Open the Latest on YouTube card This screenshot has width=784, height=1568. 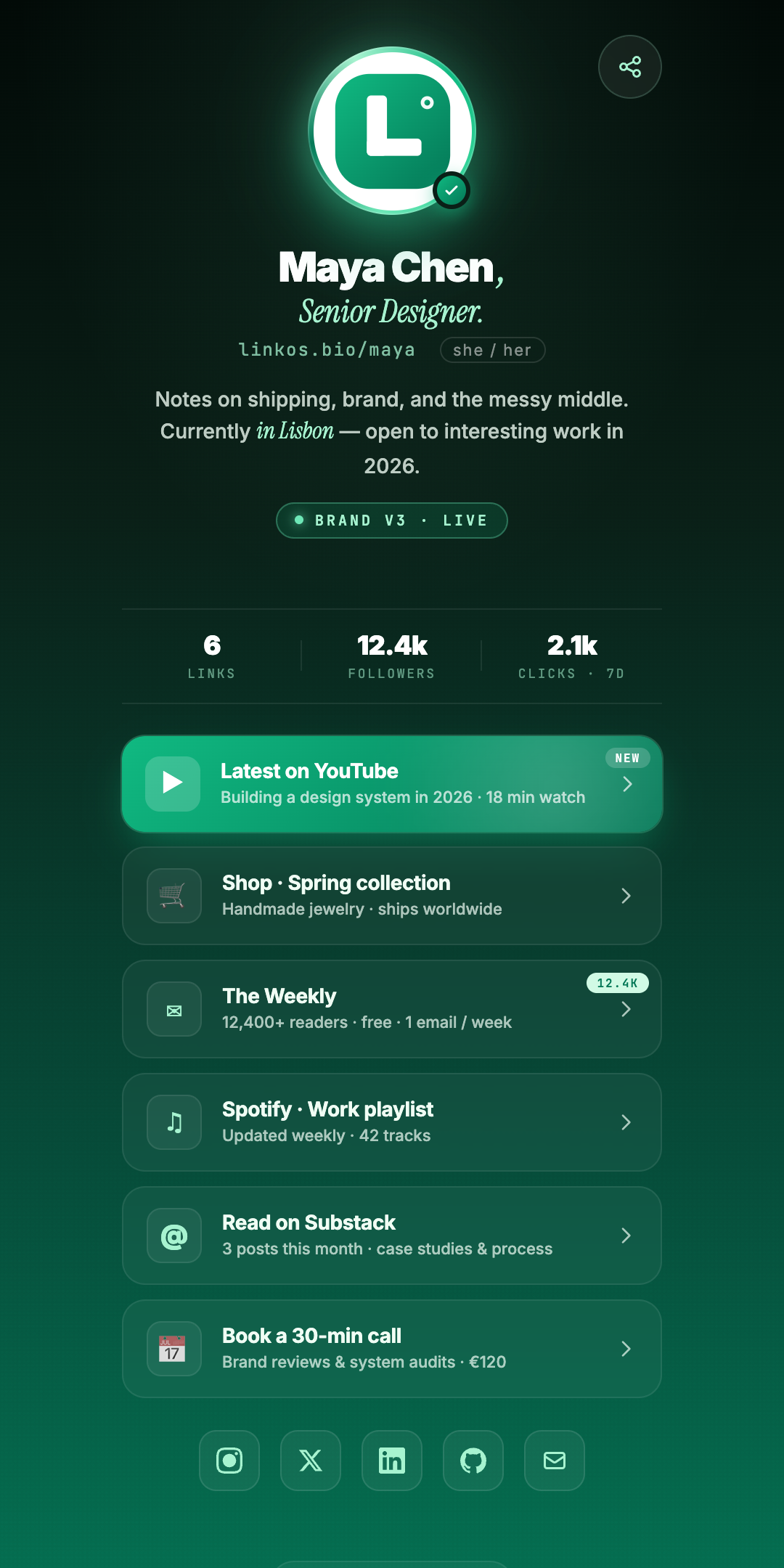point(392,784)
